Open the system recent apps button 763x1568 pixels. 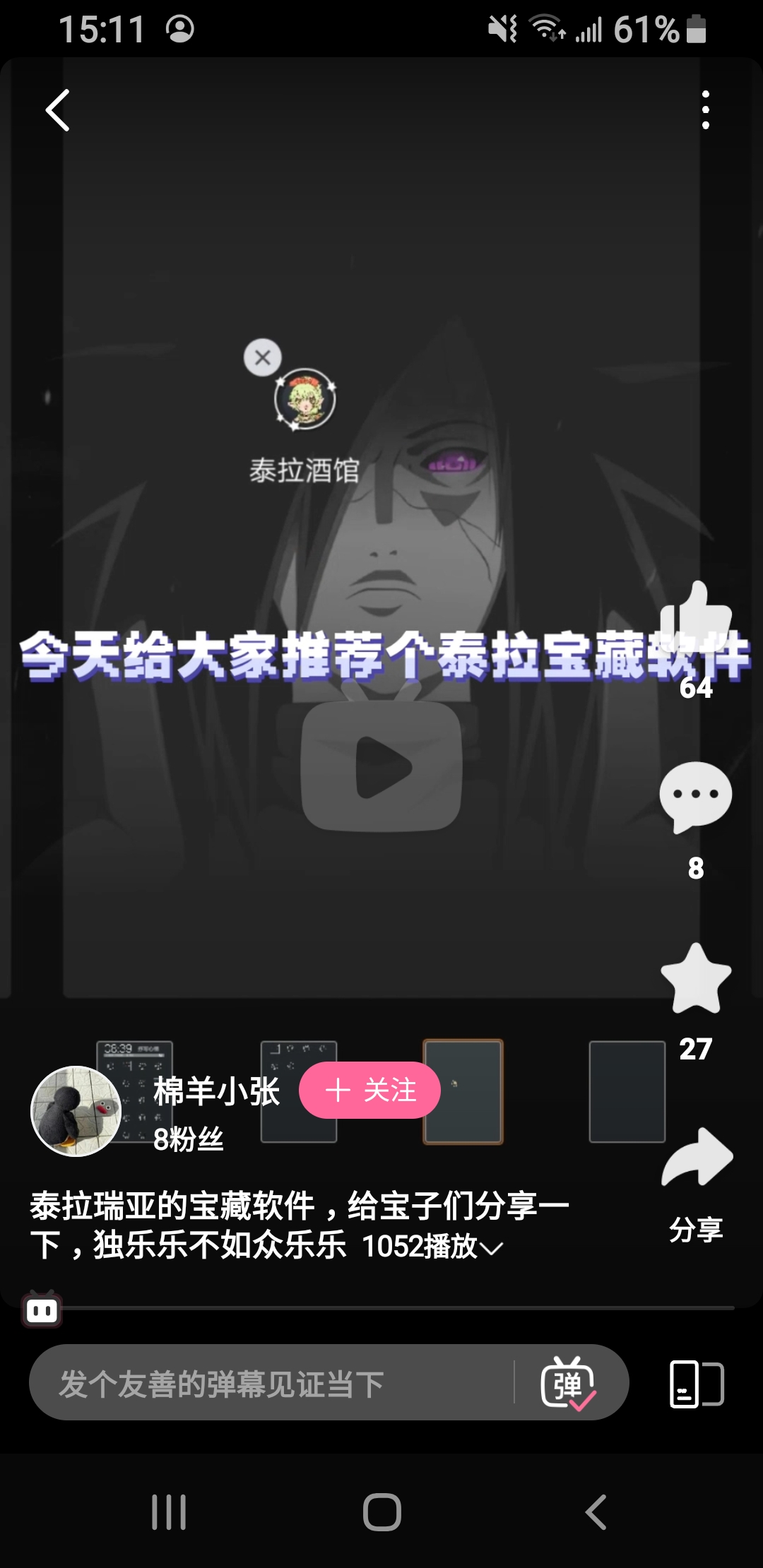coord(169,1511)
